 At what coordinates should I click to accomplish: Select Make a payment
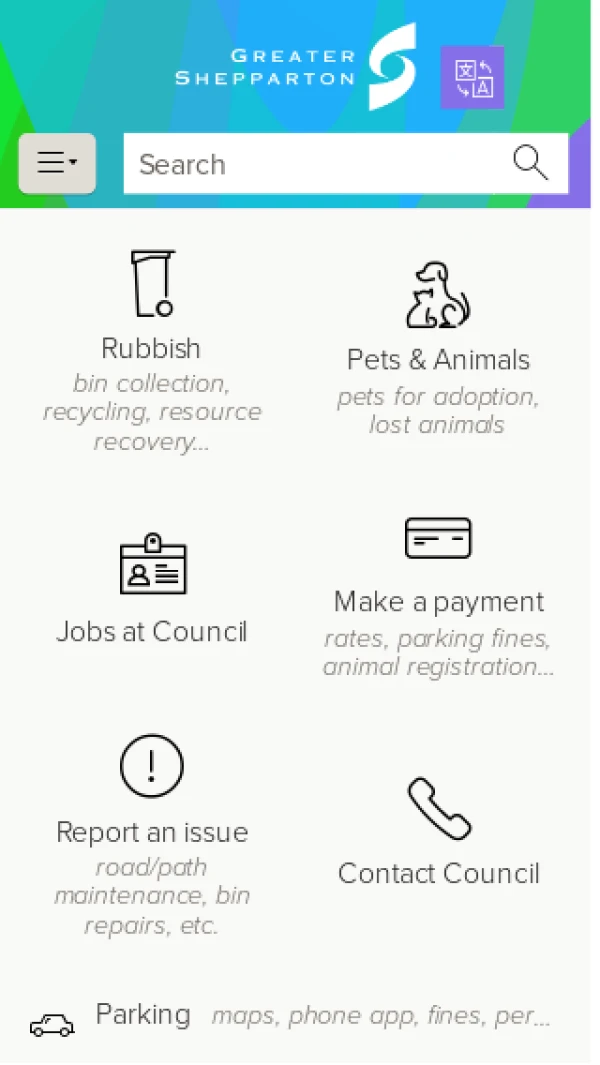[438, 601]
